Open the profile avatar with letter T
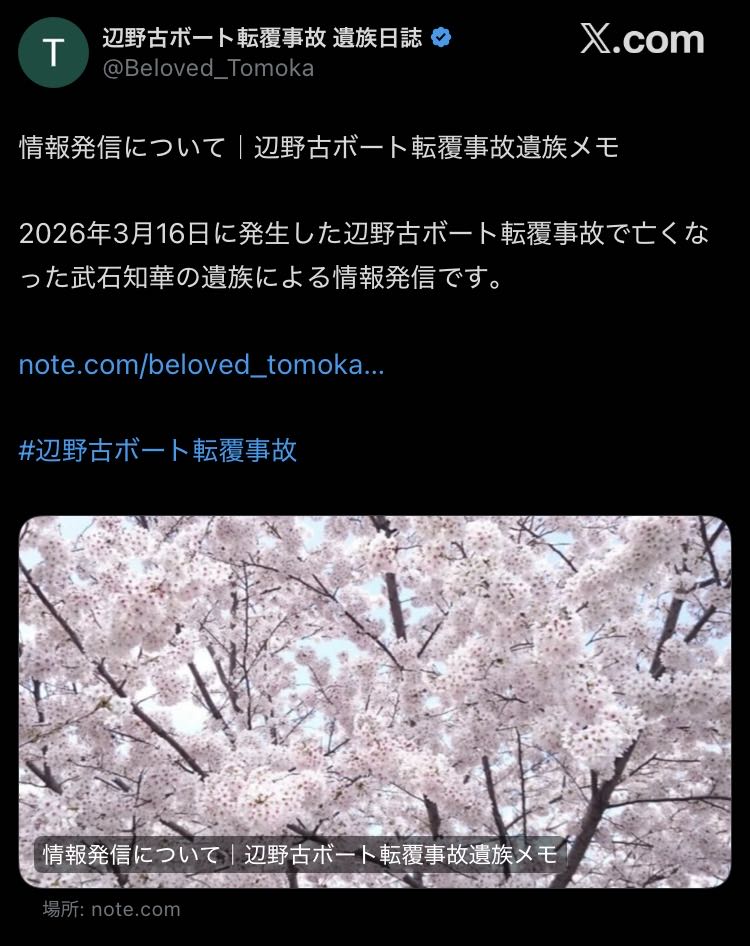Screen dimensions: 750x946 click(x=53, y=53)
